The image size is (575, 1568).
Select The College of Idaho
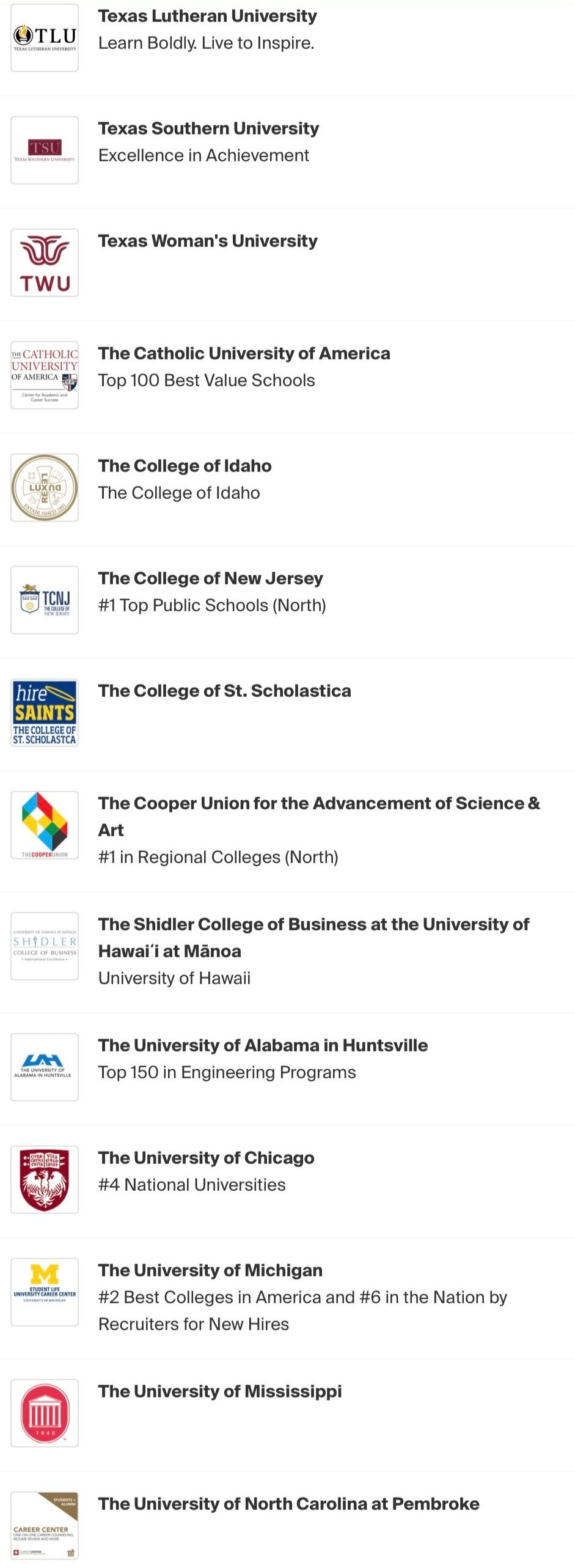[x=185, y=466]
